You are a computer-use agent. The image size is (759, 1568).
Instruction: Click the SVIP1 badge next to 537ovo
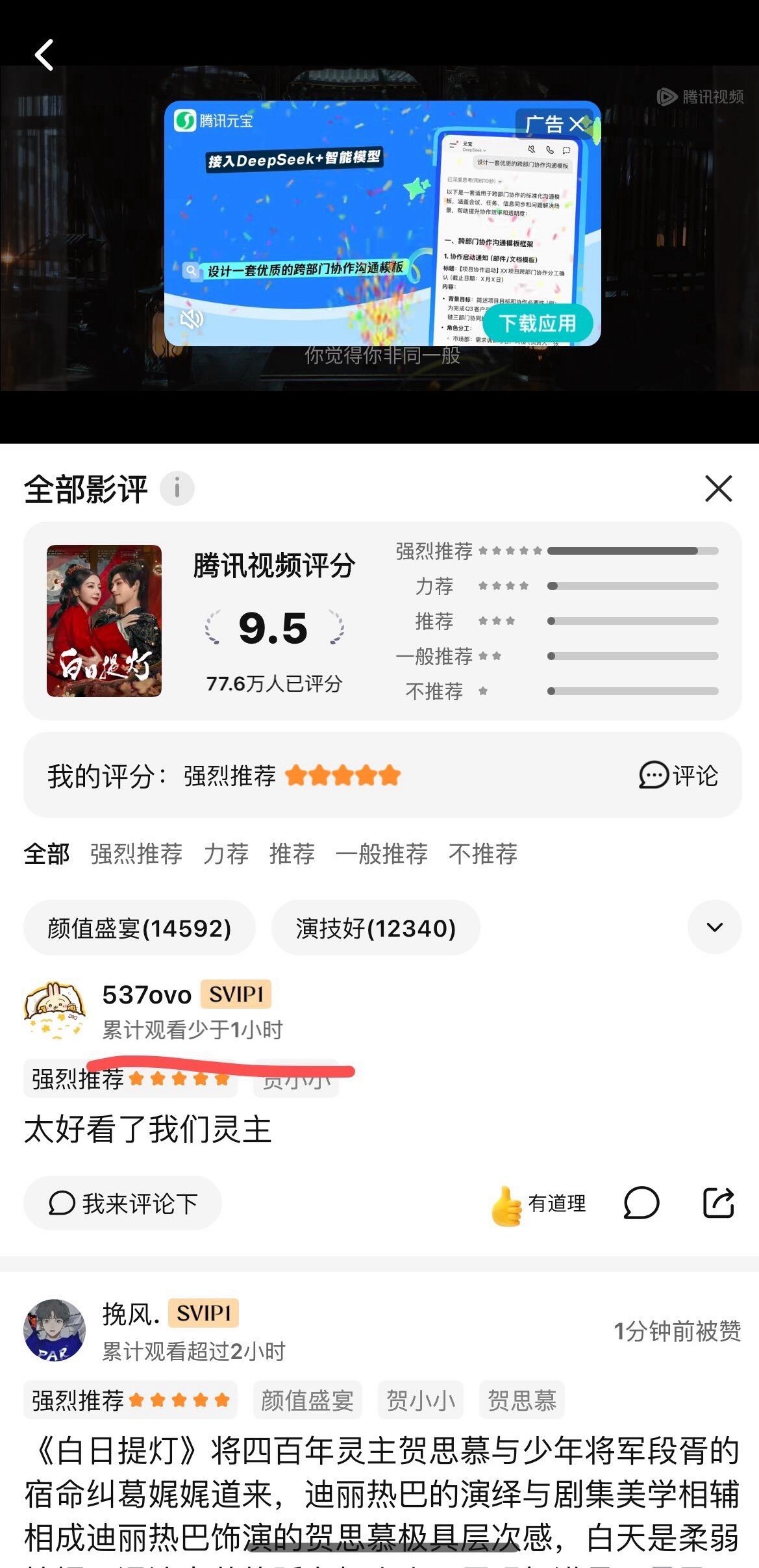click(236, 994)
